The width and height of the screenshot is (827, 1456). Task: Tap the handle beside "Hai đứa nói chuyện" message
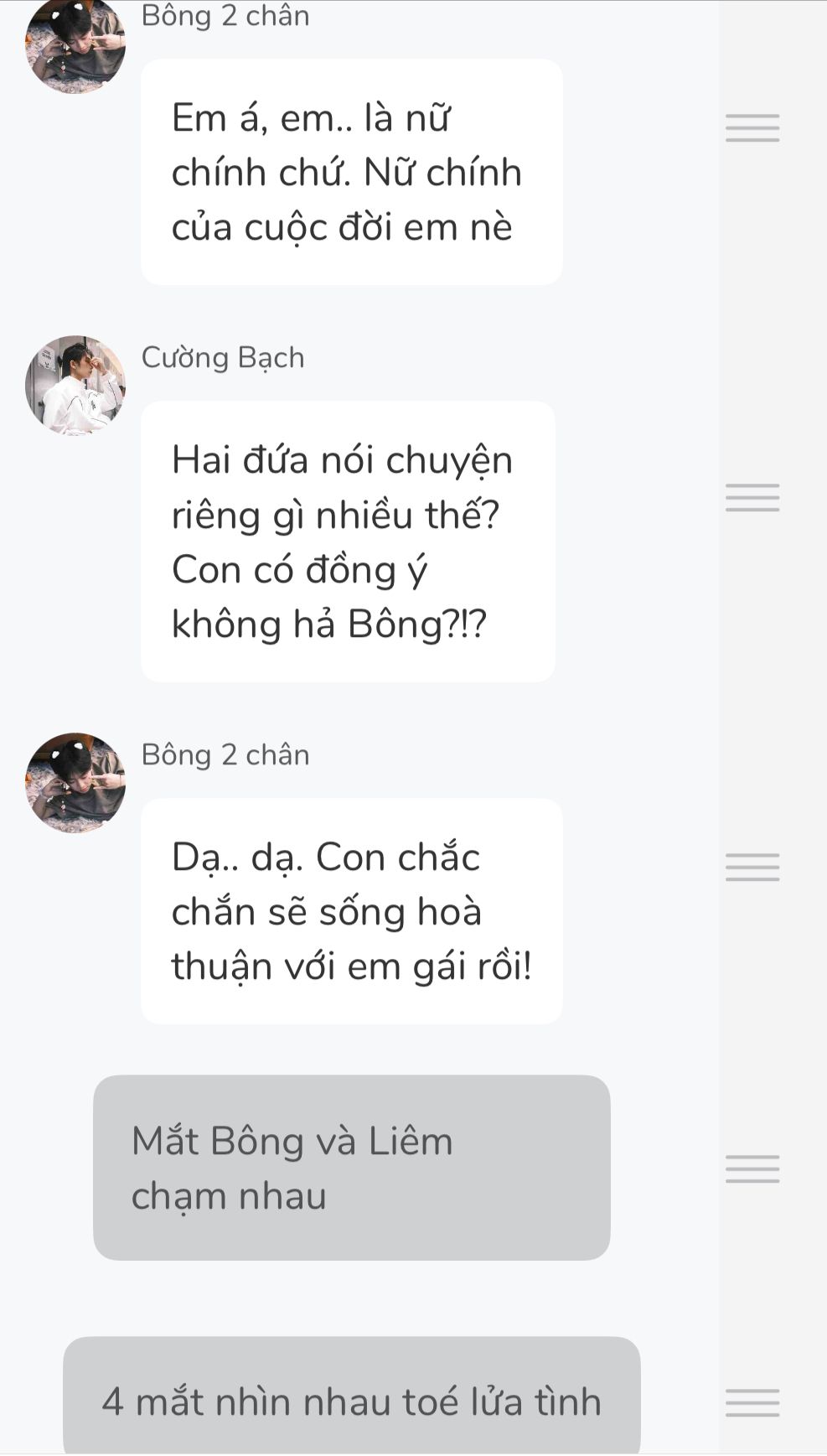752,497
